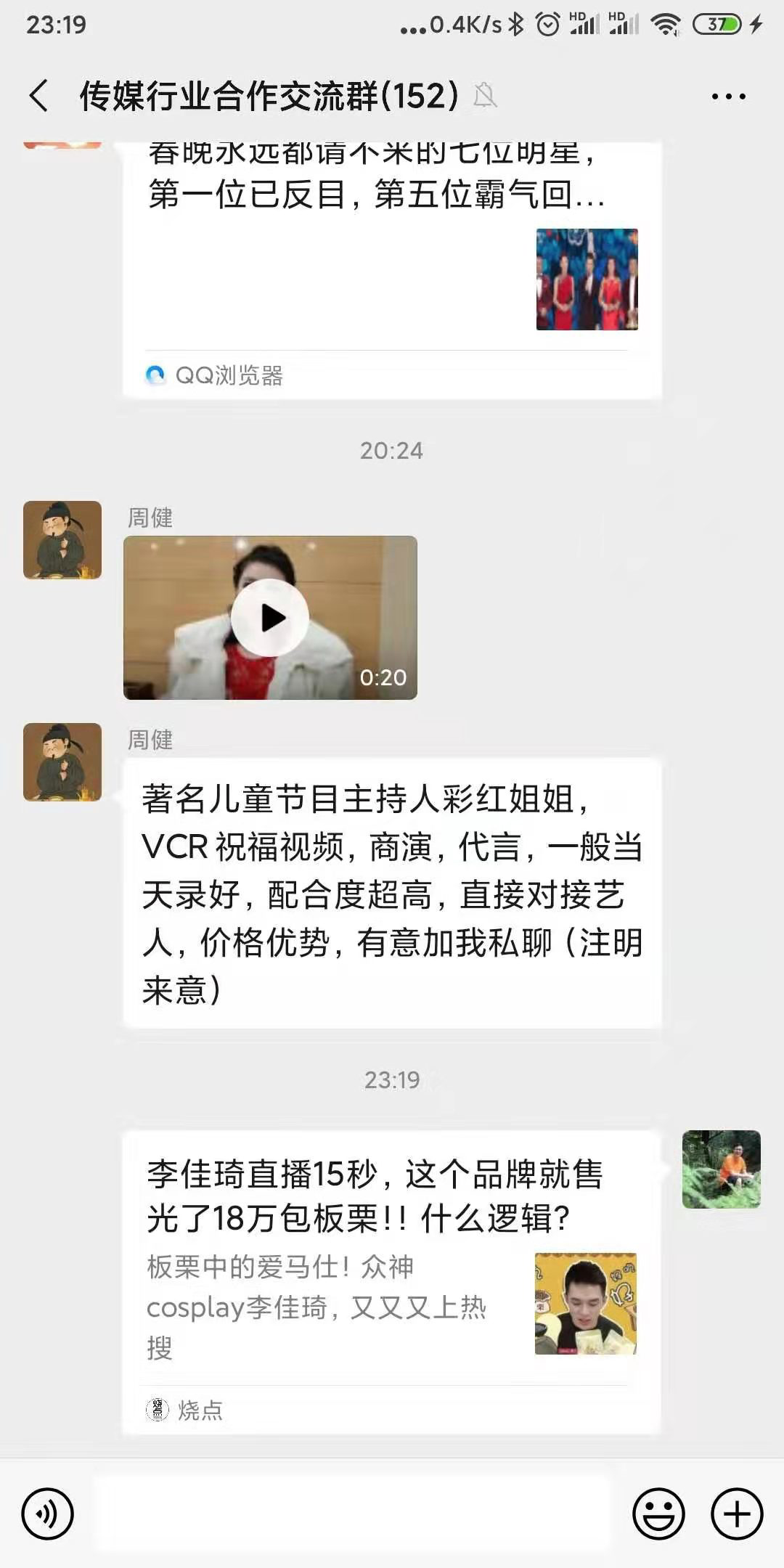Go back from the group chat

point(39,96)
